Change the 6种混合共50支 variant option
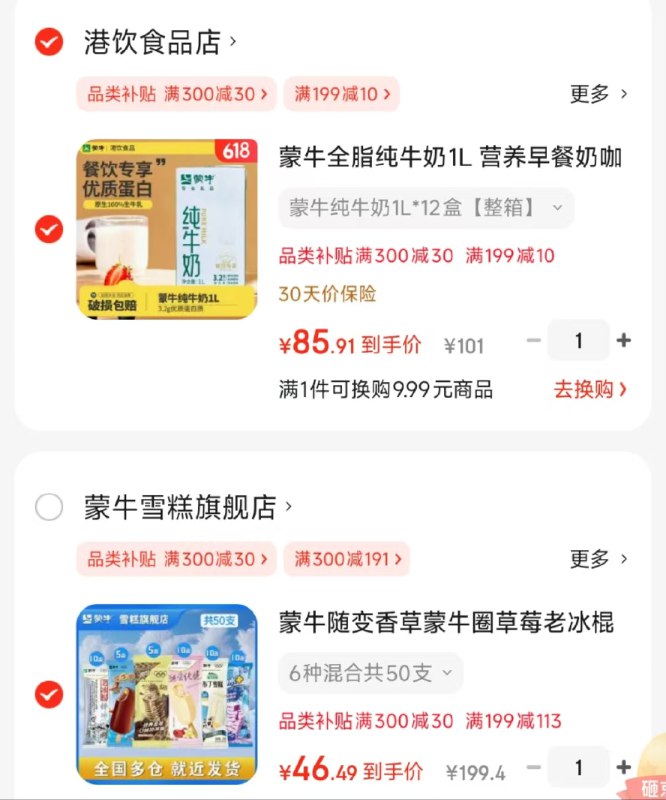Image resolution: width=666 pixels, height=800 pixels. click(x=370, y=673)
